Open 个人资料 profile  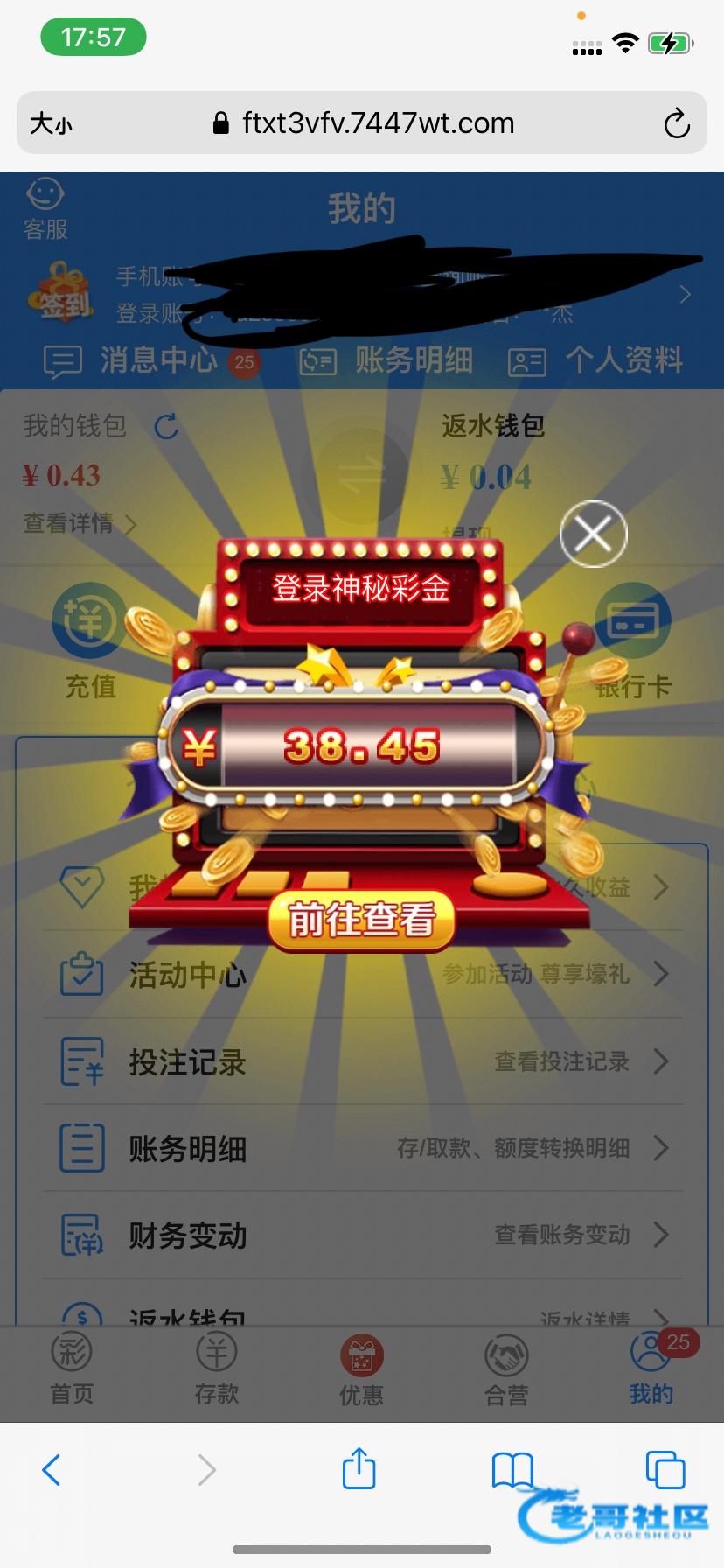click(595, 360)
